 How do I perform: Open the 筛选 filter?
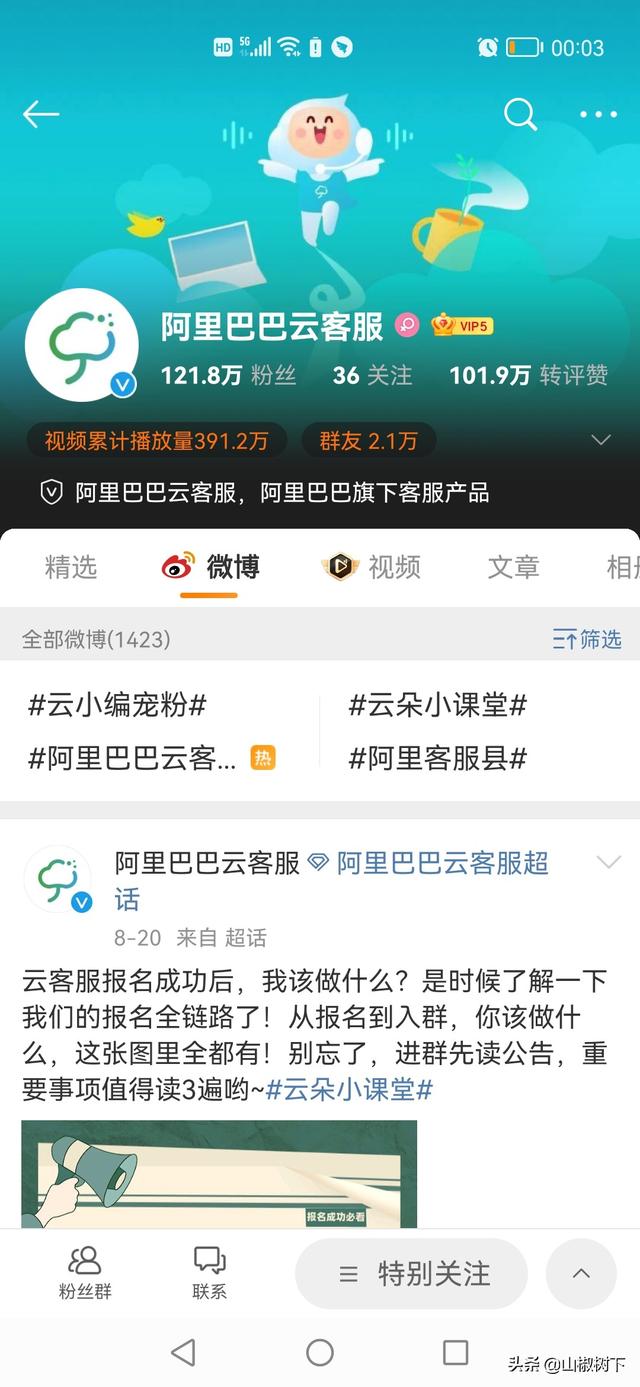coord(587,639)
